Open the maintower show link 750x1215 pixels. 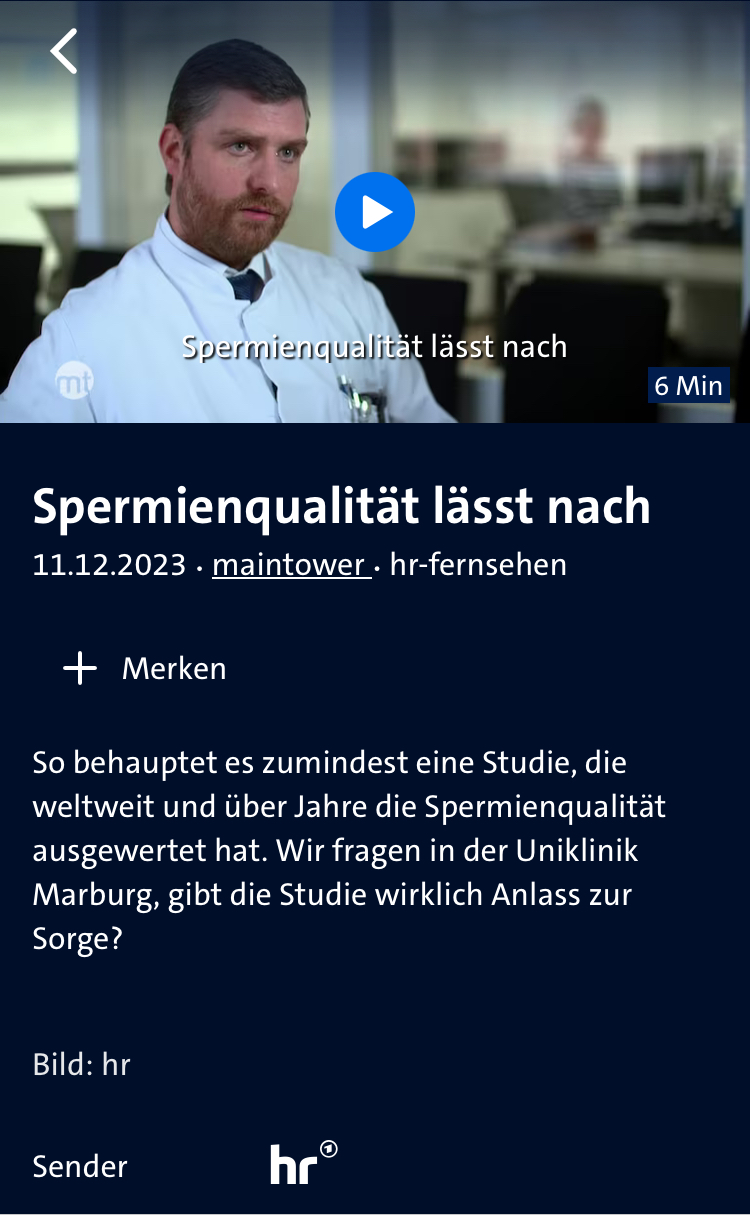pos(290,565)
